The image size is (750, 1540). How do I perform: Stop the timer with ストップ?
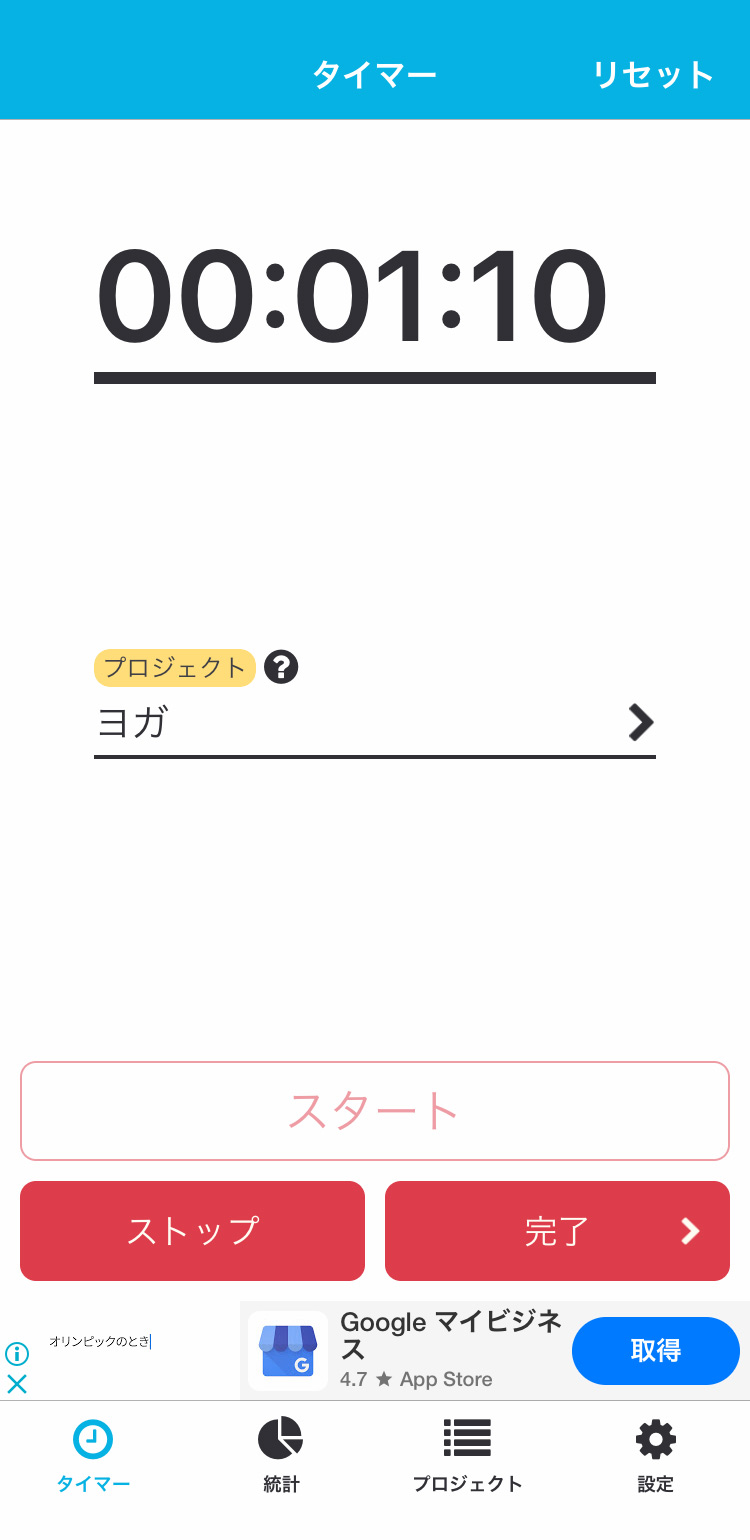tap(192, 1231)
